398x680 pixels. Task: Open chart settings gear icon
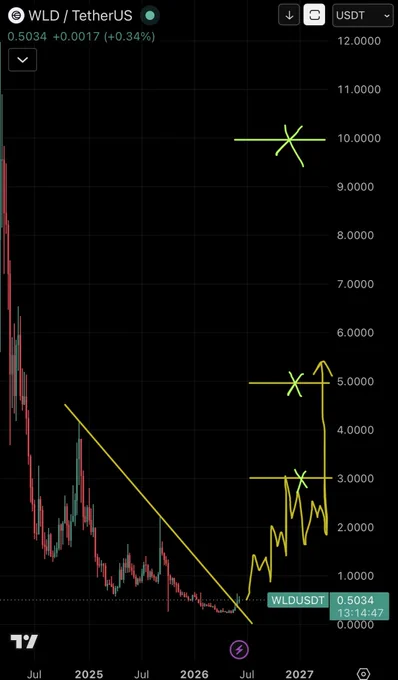[362, 674]
